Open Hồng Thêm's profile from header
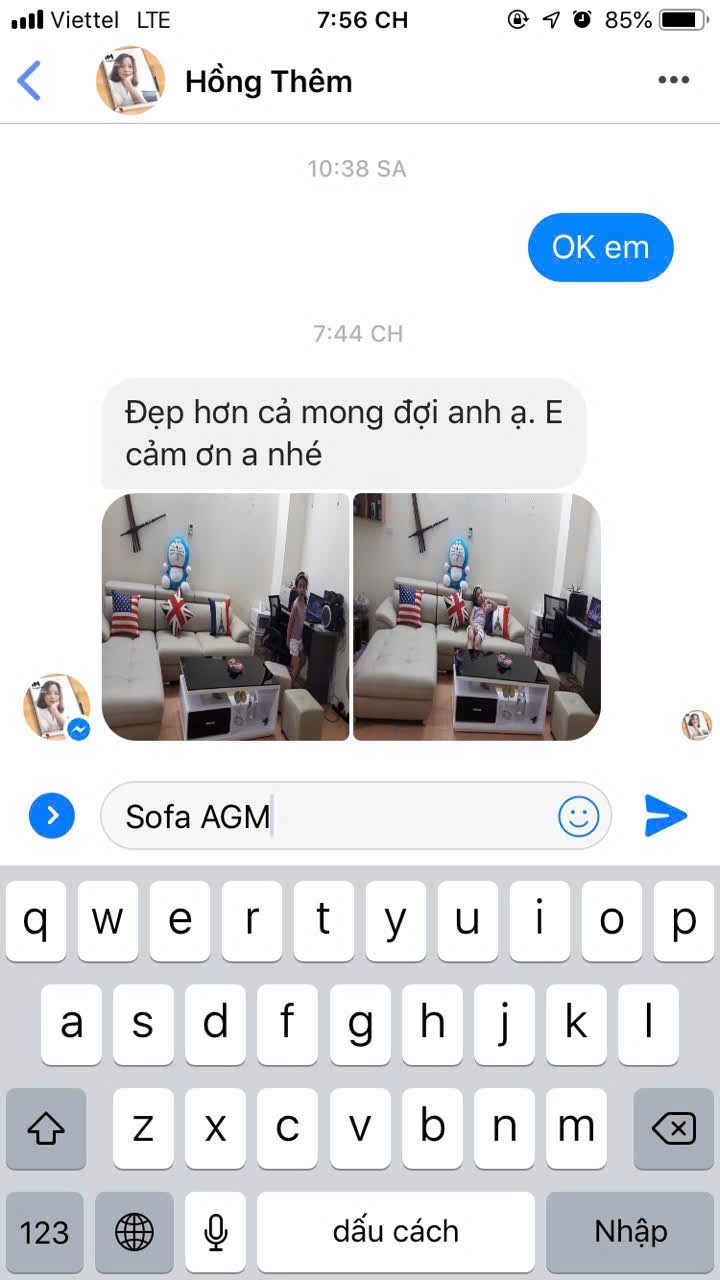 268,81
